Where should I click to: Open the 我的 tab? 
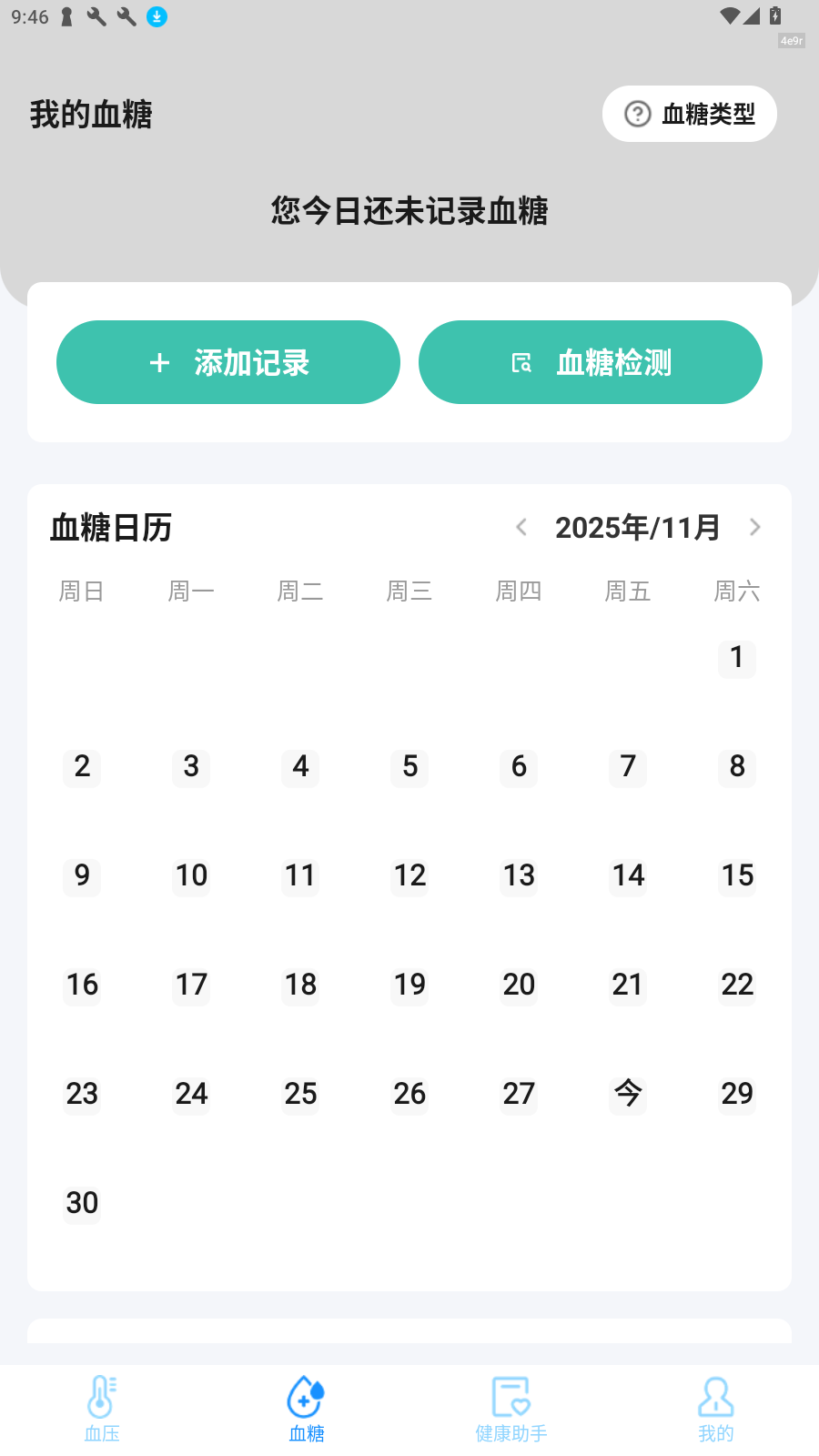(x=715, y=1408)
